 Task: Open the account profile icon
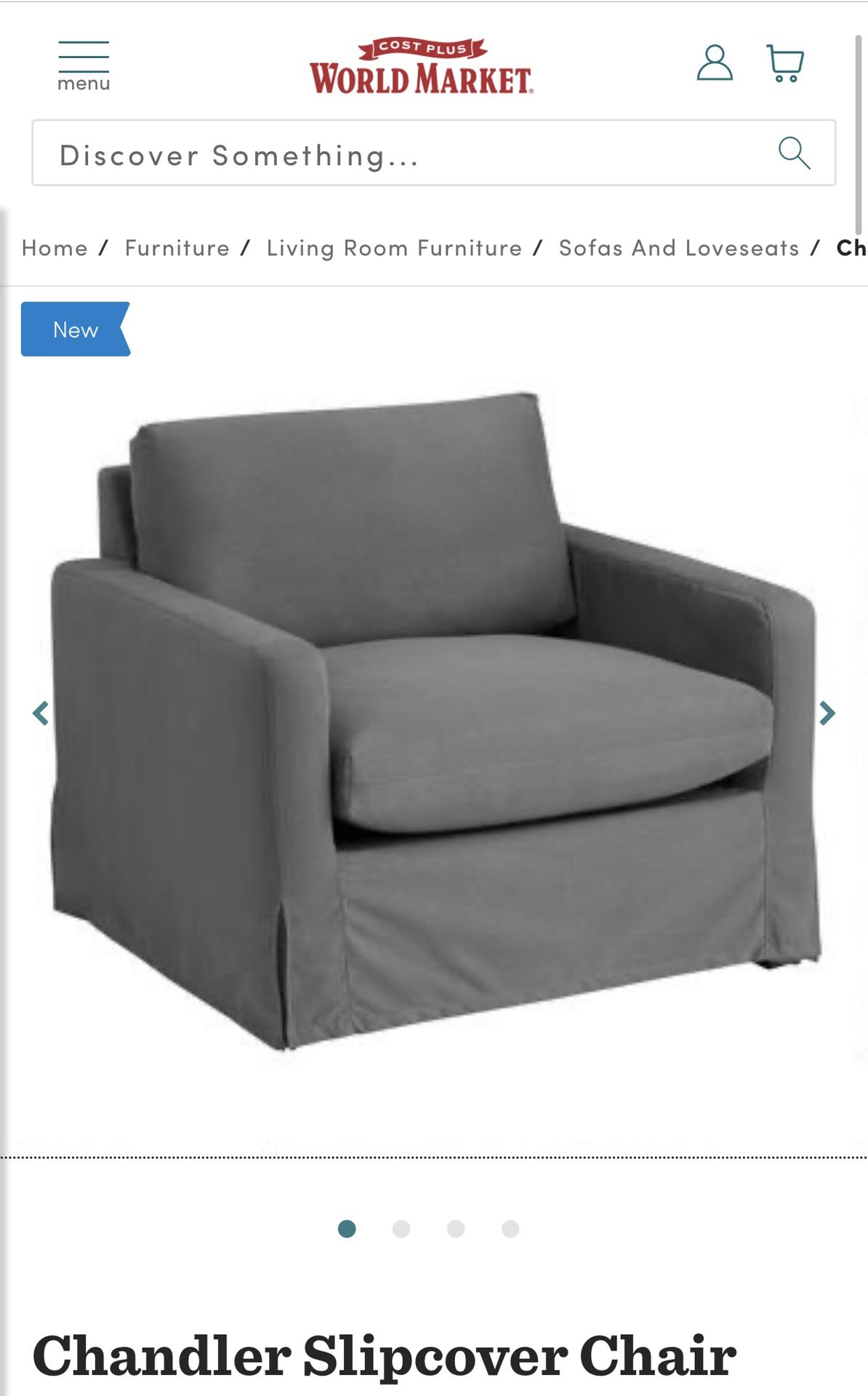point(715,63)
